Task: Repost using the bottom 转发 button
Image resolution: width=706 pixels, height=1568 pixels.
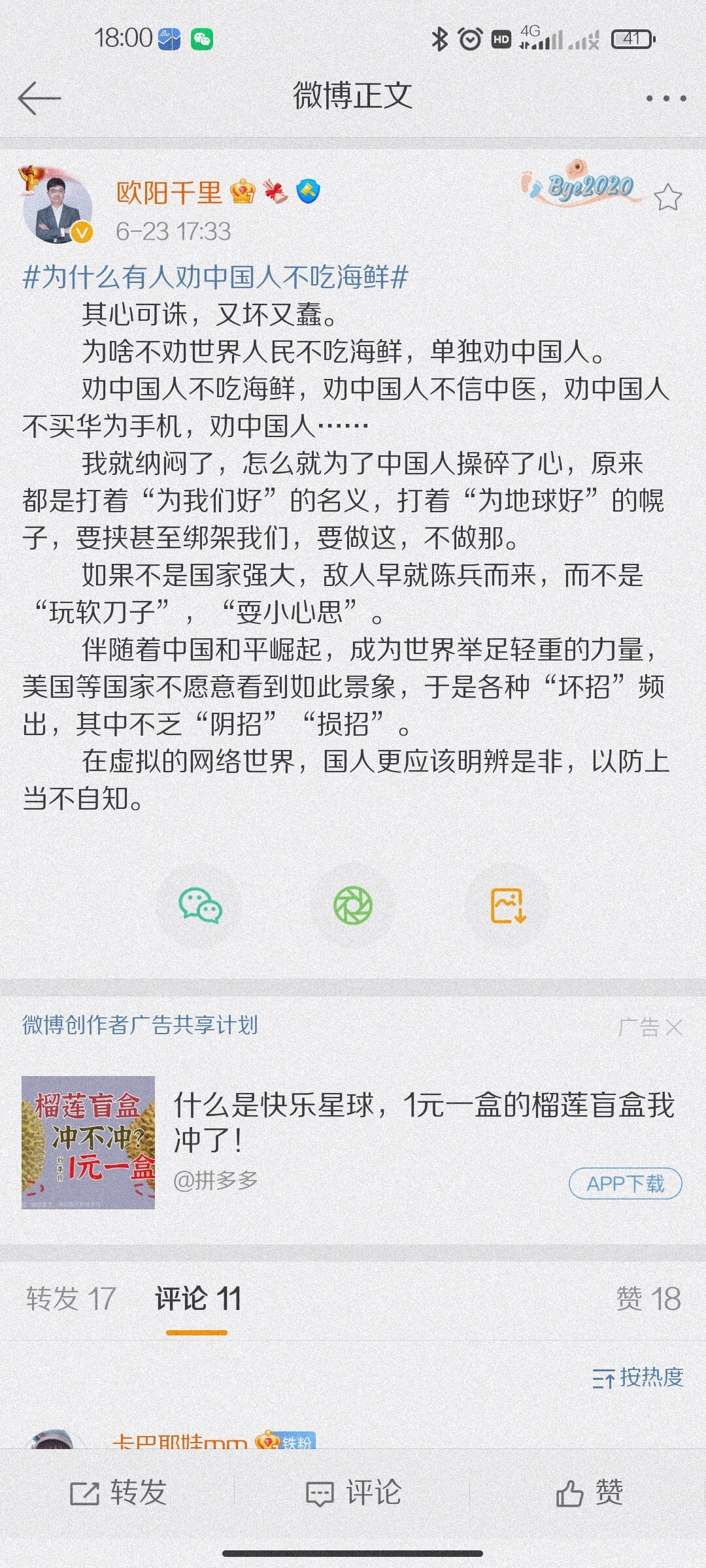Action: coord(118,1492)
